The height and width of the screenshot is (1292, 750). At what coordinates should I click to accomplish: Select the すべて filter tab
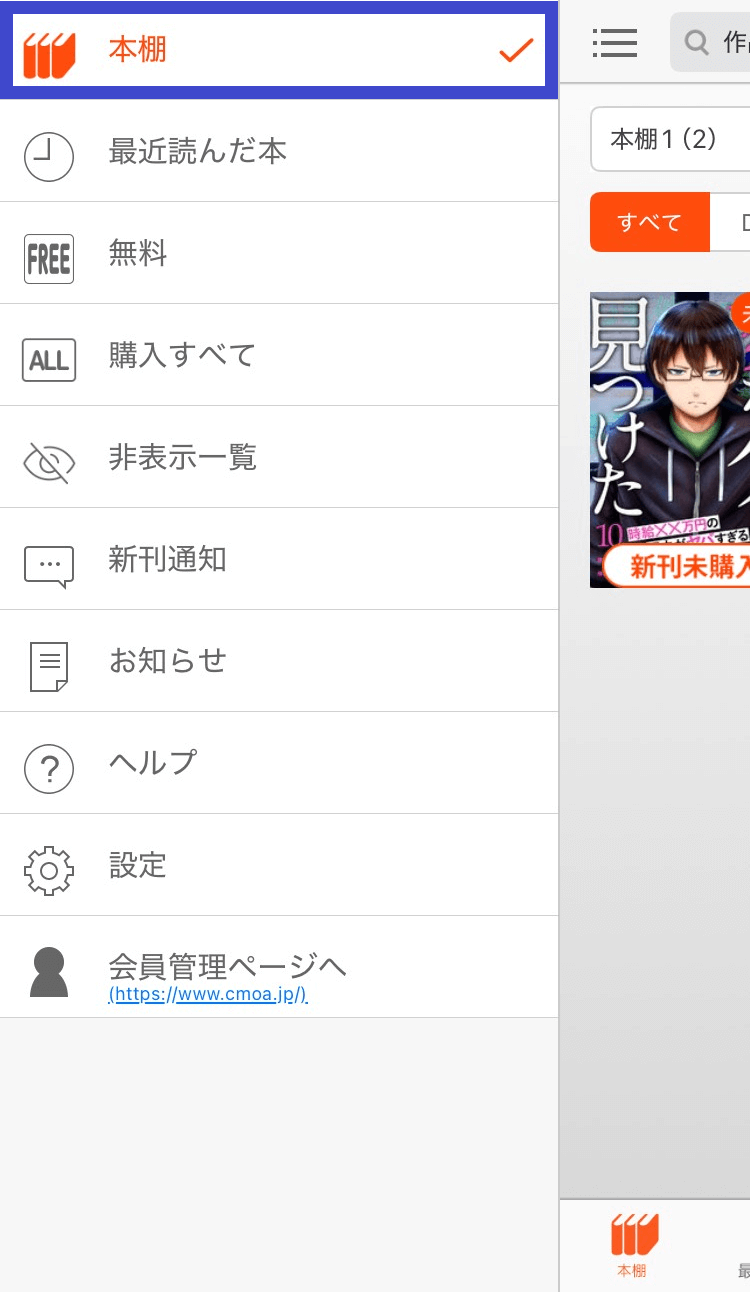click(x=649, y=222)
